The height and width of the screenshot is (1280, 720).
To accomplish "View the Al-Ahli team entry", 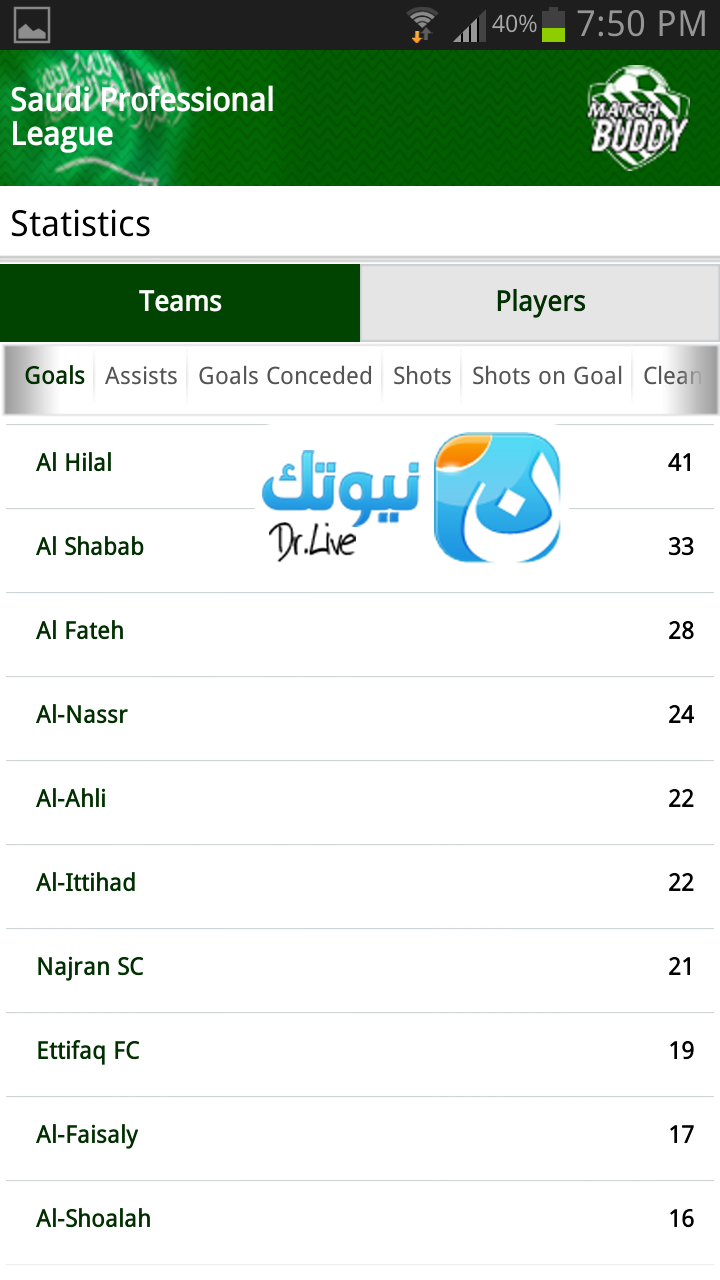I will (360, 799).
